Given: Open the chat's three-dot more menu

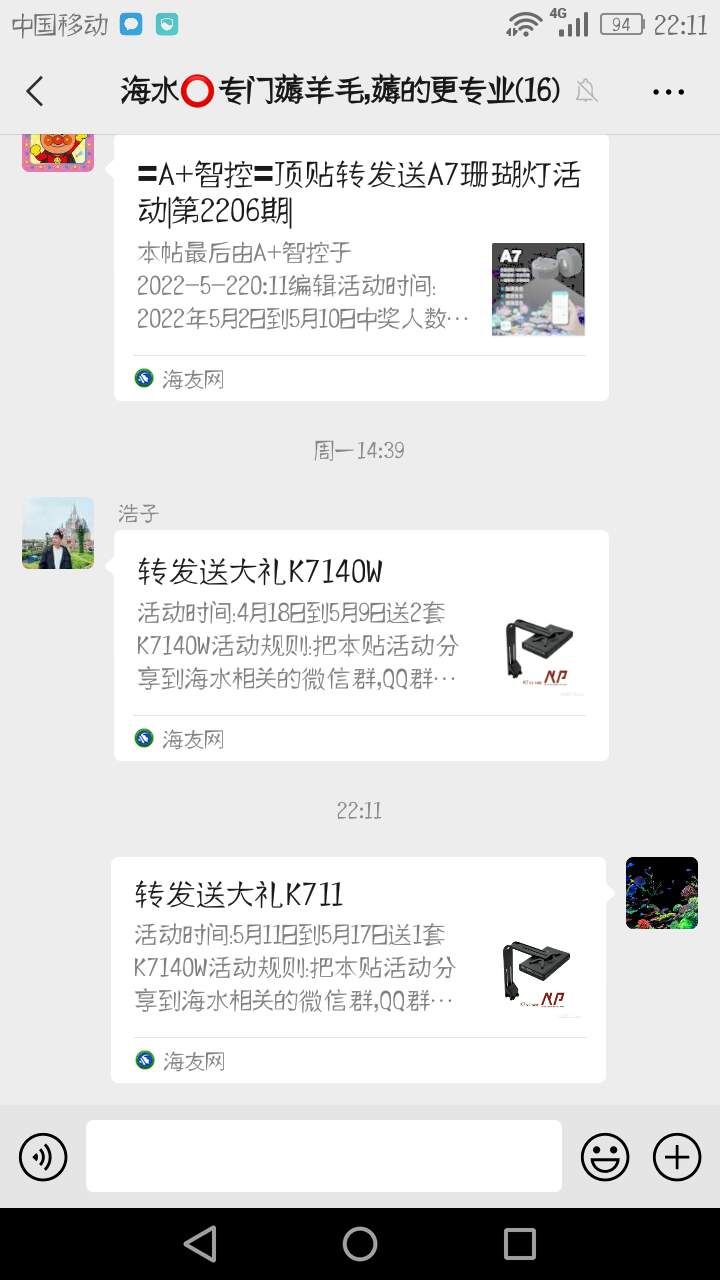Looking at the screenshot, I should 668,91.
